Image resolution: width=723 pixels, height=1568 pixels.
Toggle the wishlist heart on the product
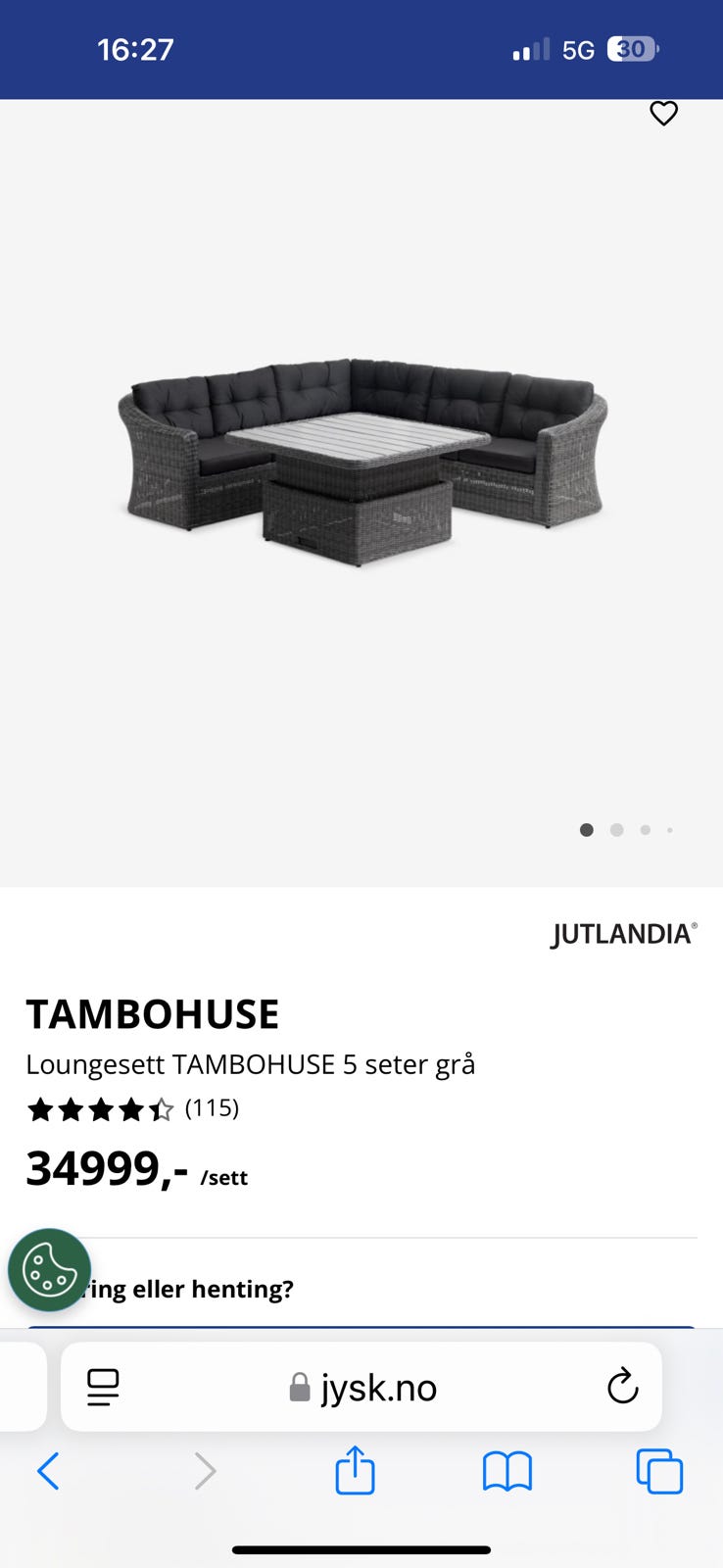coord(663,114)
